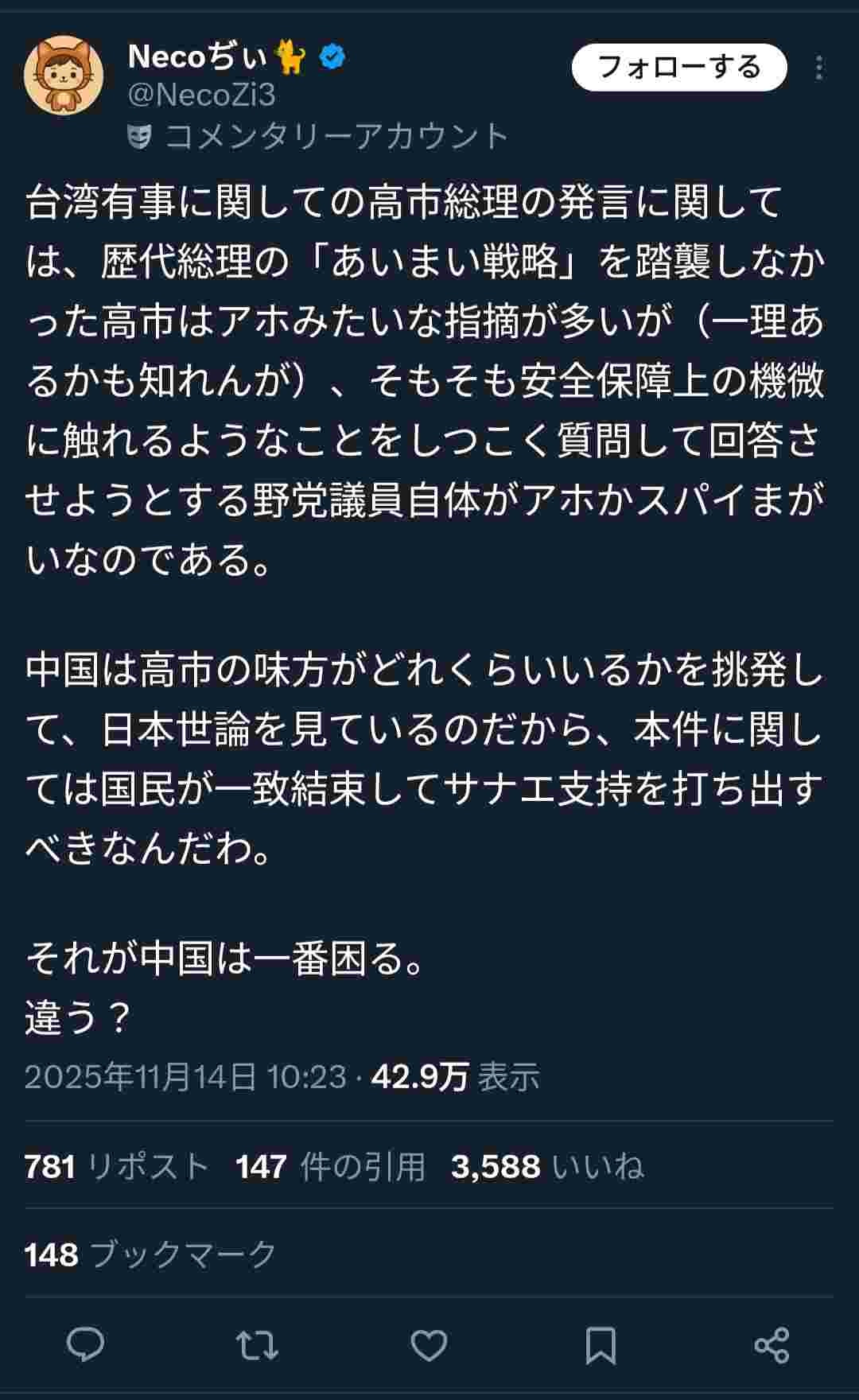
Task: Open the post overflow menu
Action: (818, 68)
